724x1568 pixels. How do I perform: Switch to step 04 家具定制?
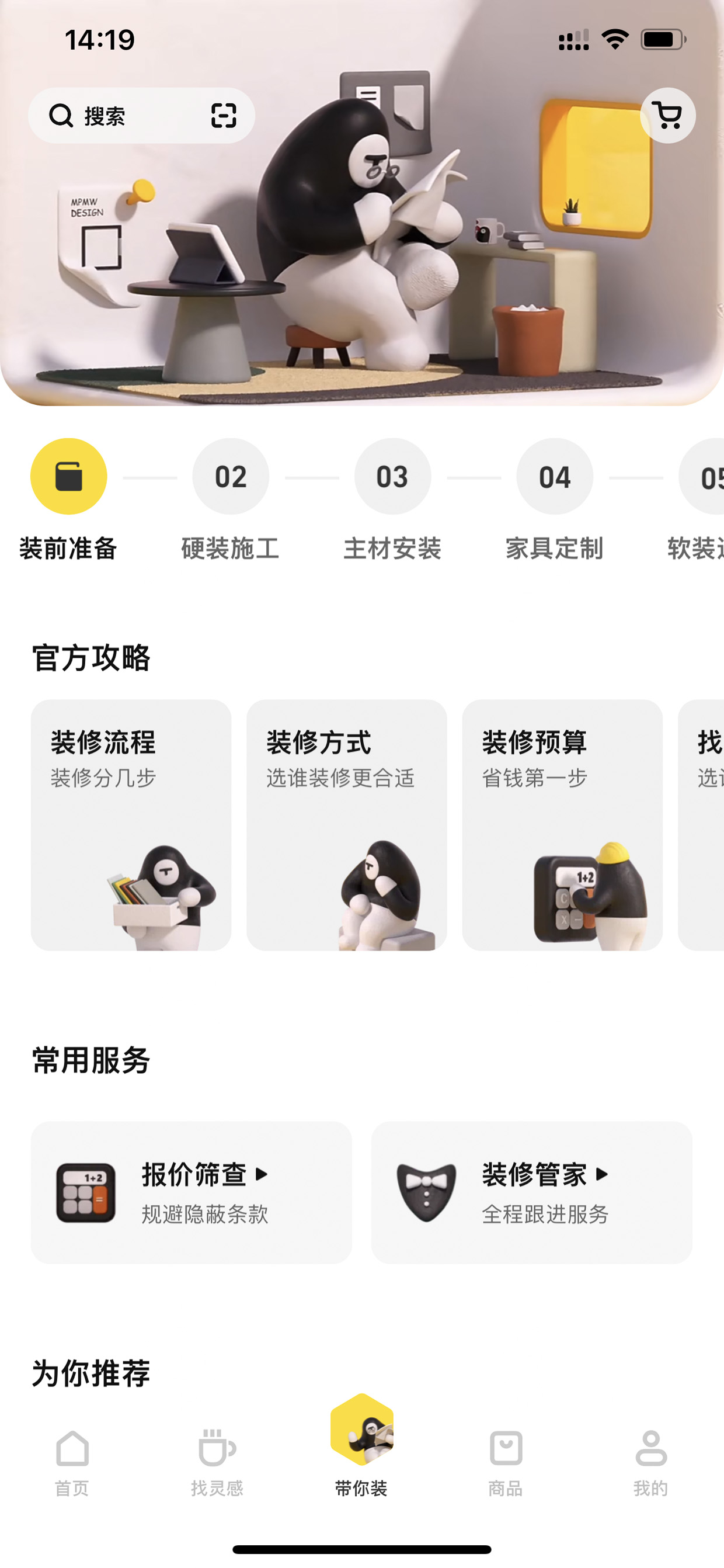[554, 500]
